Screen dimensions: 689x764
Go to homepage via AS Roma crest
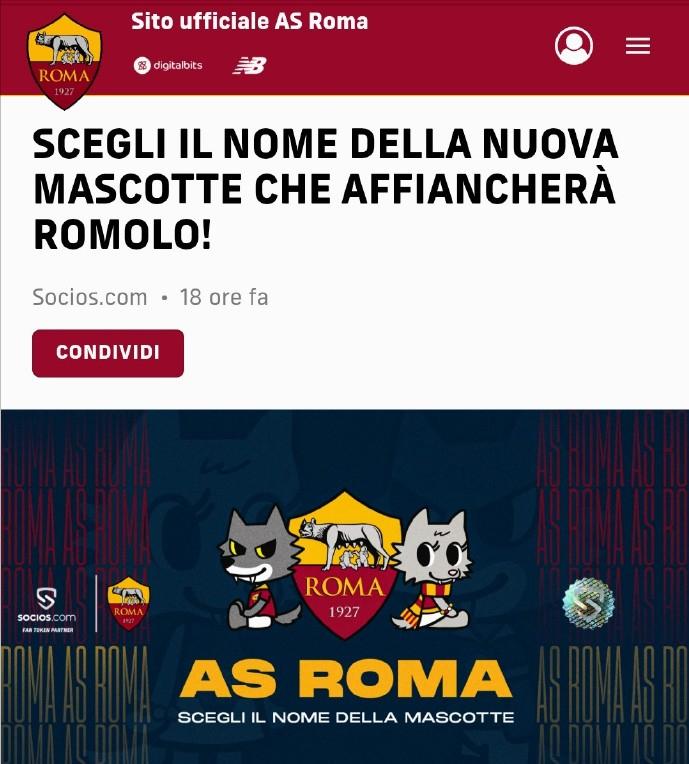64,62
